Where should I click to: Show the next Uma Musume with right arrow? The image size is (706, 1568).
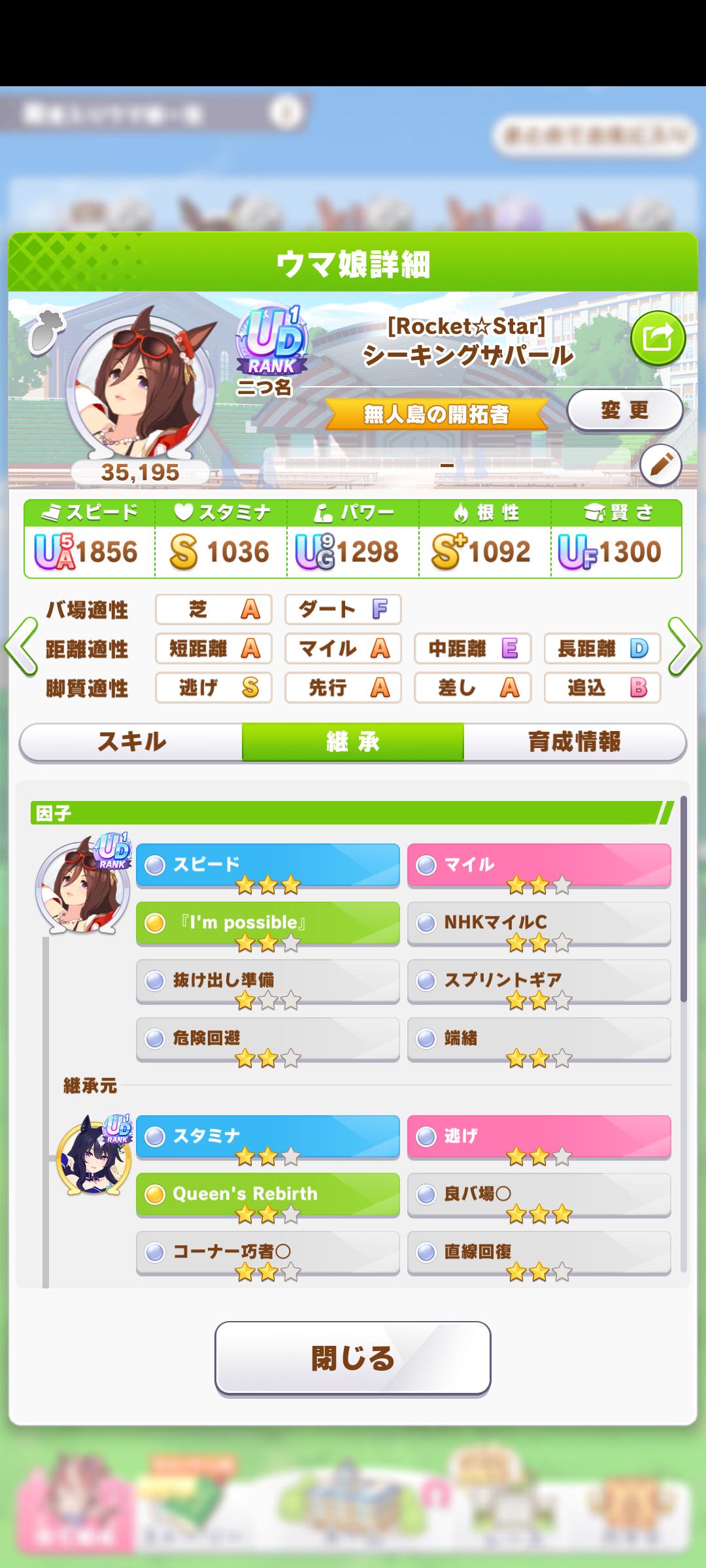pyautogui.click(x=684, y=647)
